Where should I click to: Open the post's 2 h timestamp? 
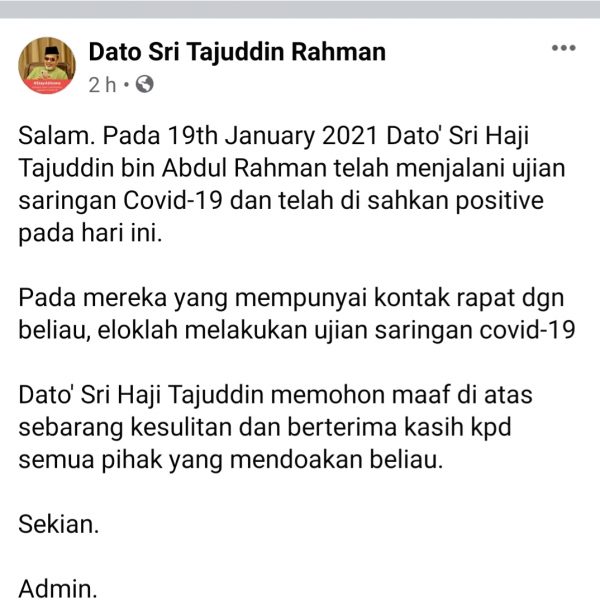pyautogui.click(x=103, y=84)
